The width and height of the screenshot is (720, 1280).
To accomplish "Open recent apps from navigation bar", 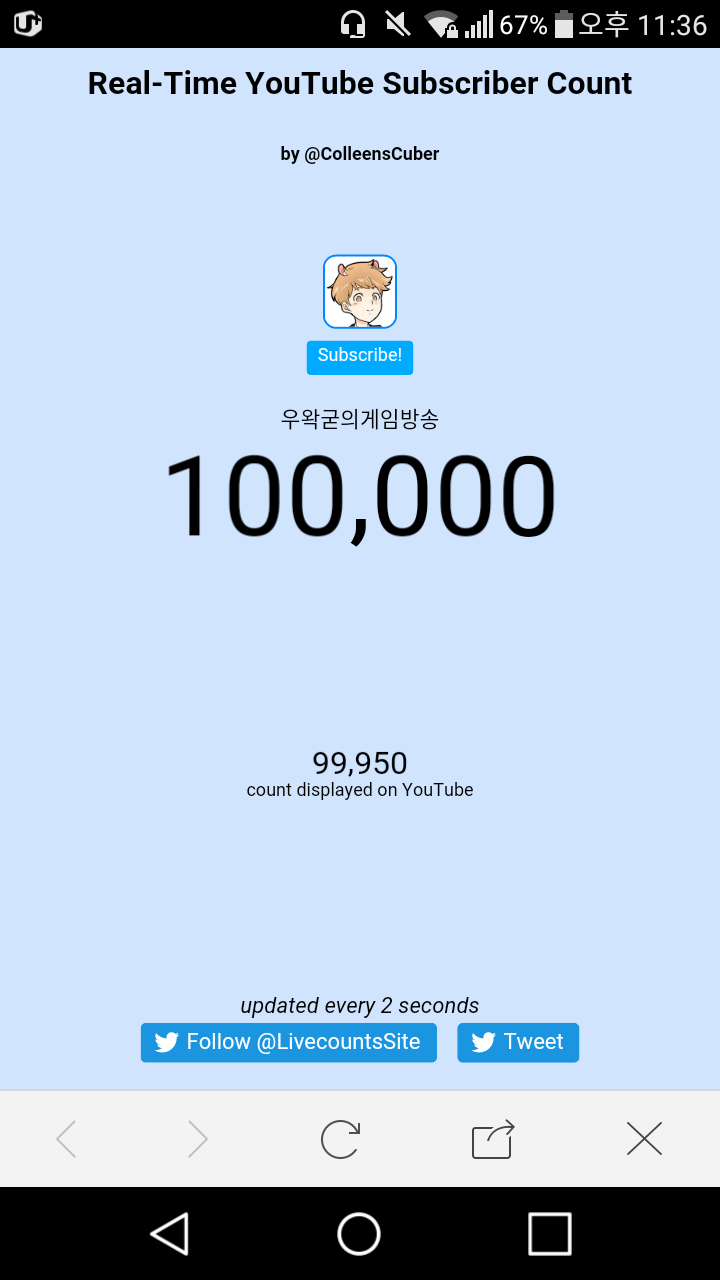I will [x=549, y=1234].
